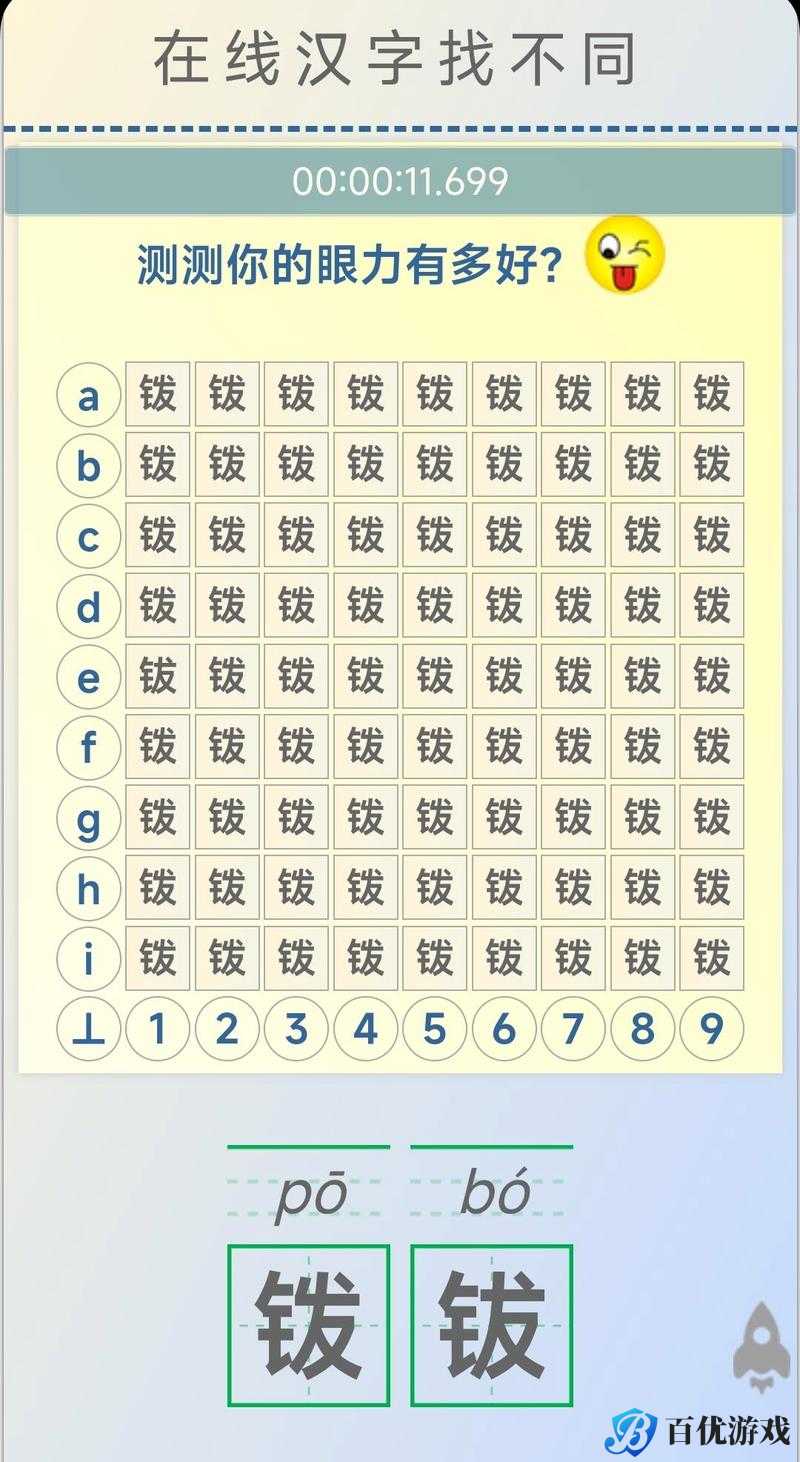Tap the cell at row i, column 9

coord(712,959)
